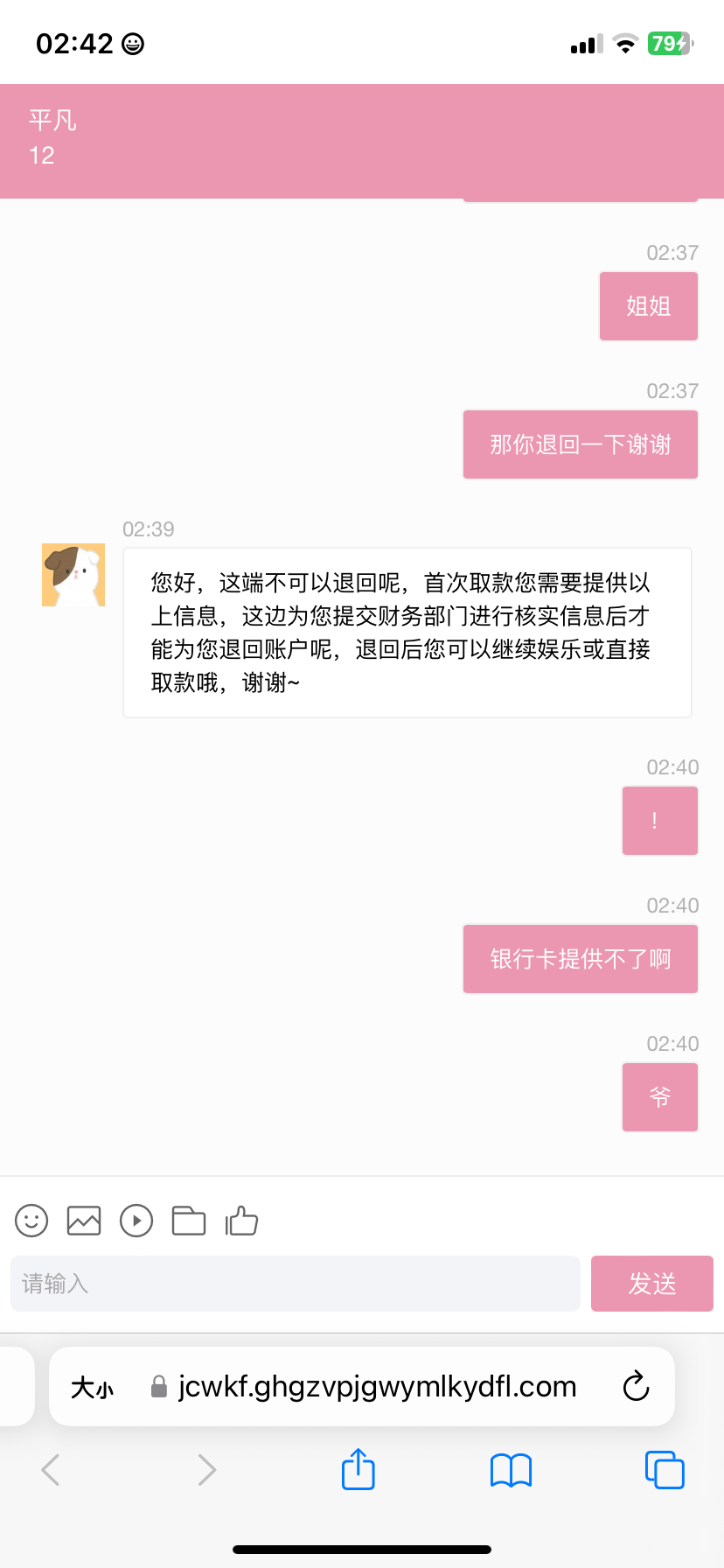Click the image upload icon
The image size is (724, 1568).
83,1221
